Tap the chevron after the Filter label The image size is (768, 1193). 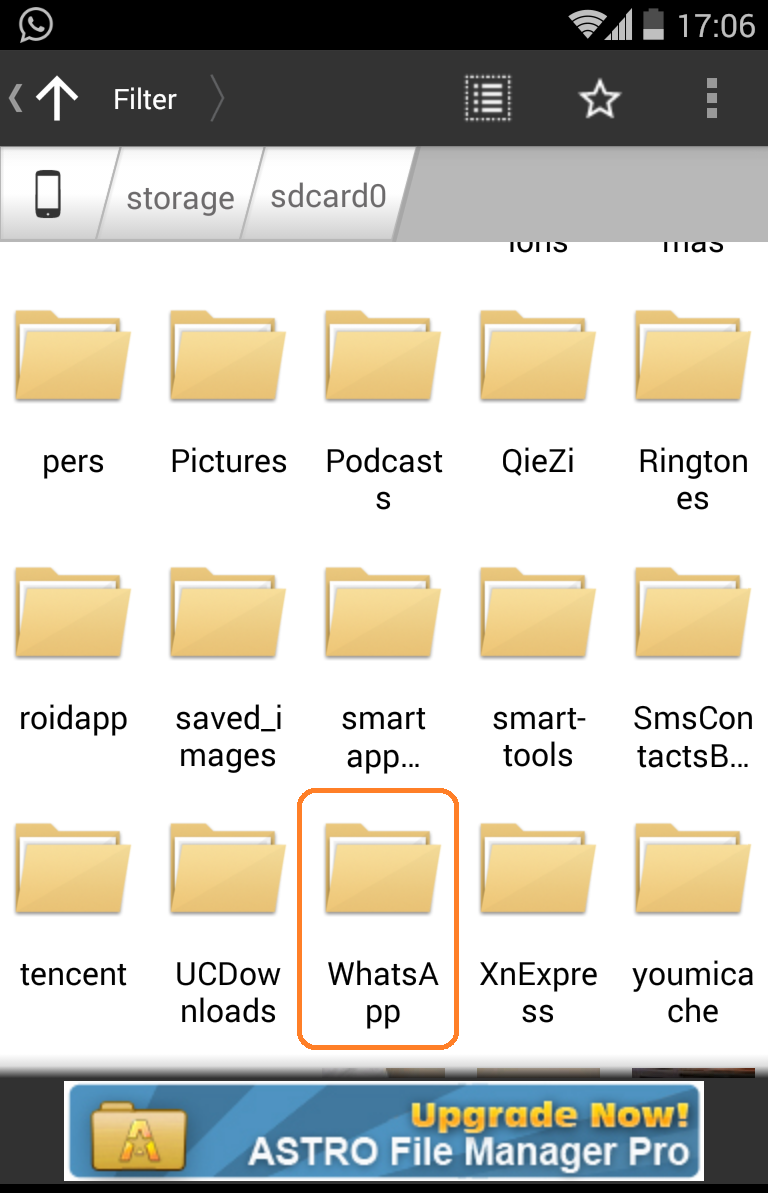point(218,97)
